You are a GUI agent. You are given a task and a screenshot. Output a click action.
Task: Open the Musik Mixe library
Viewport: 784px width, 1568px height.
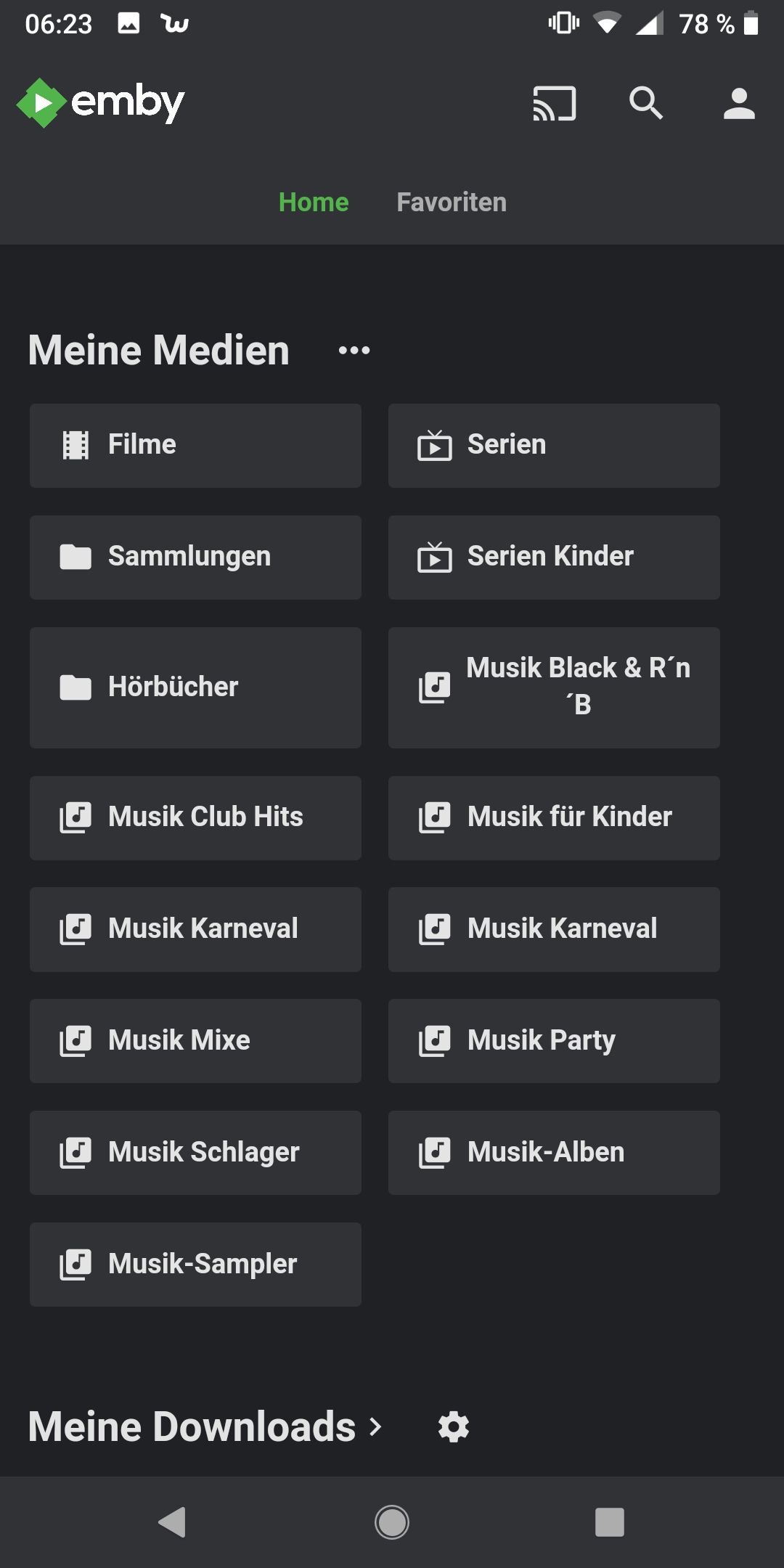195,1041
